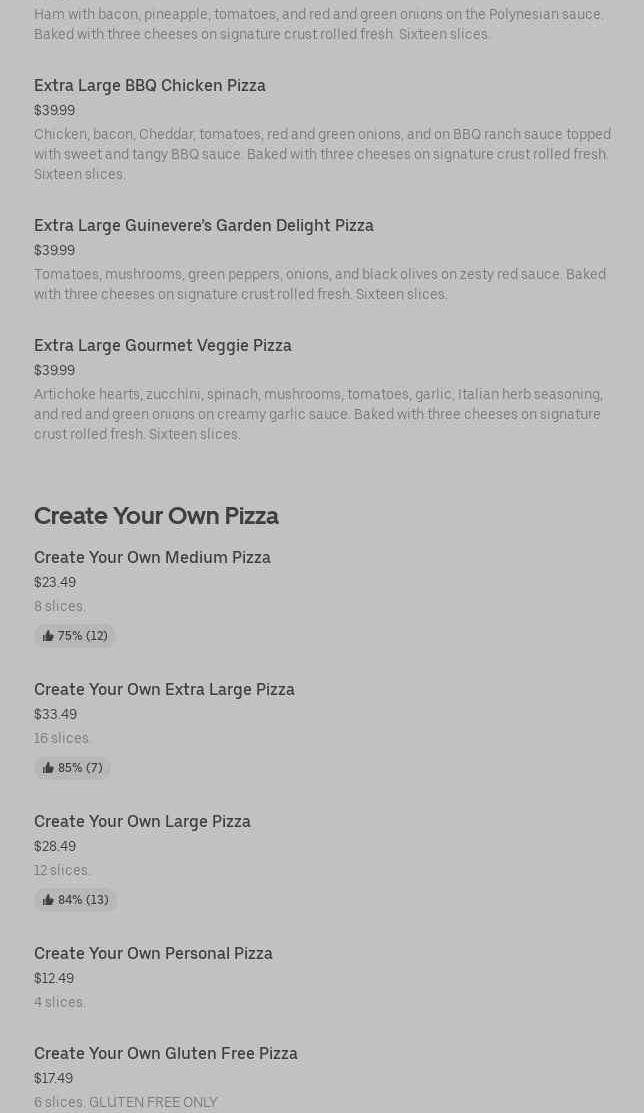Select Extra Large Guinevere's Garden Delight Pizza

coord(204,225)
